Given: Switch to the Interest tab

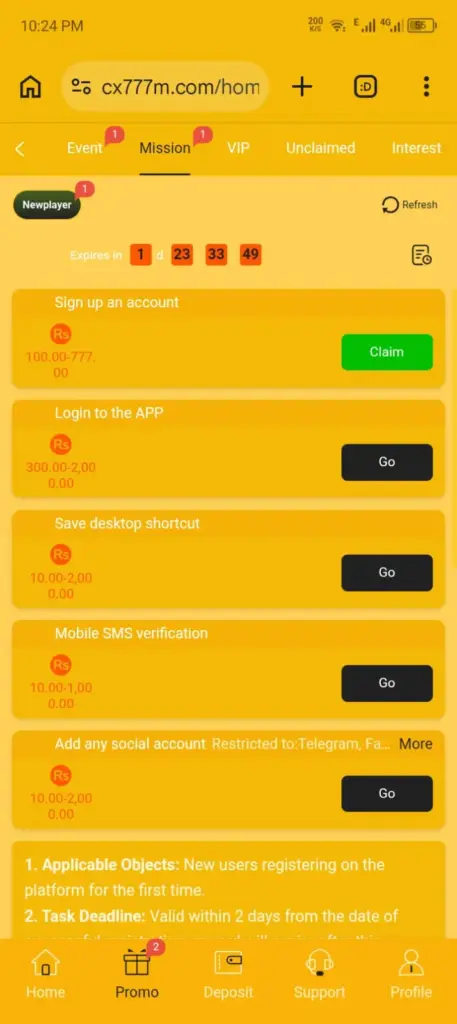Looking at the screenshot, I should [417, 148].
